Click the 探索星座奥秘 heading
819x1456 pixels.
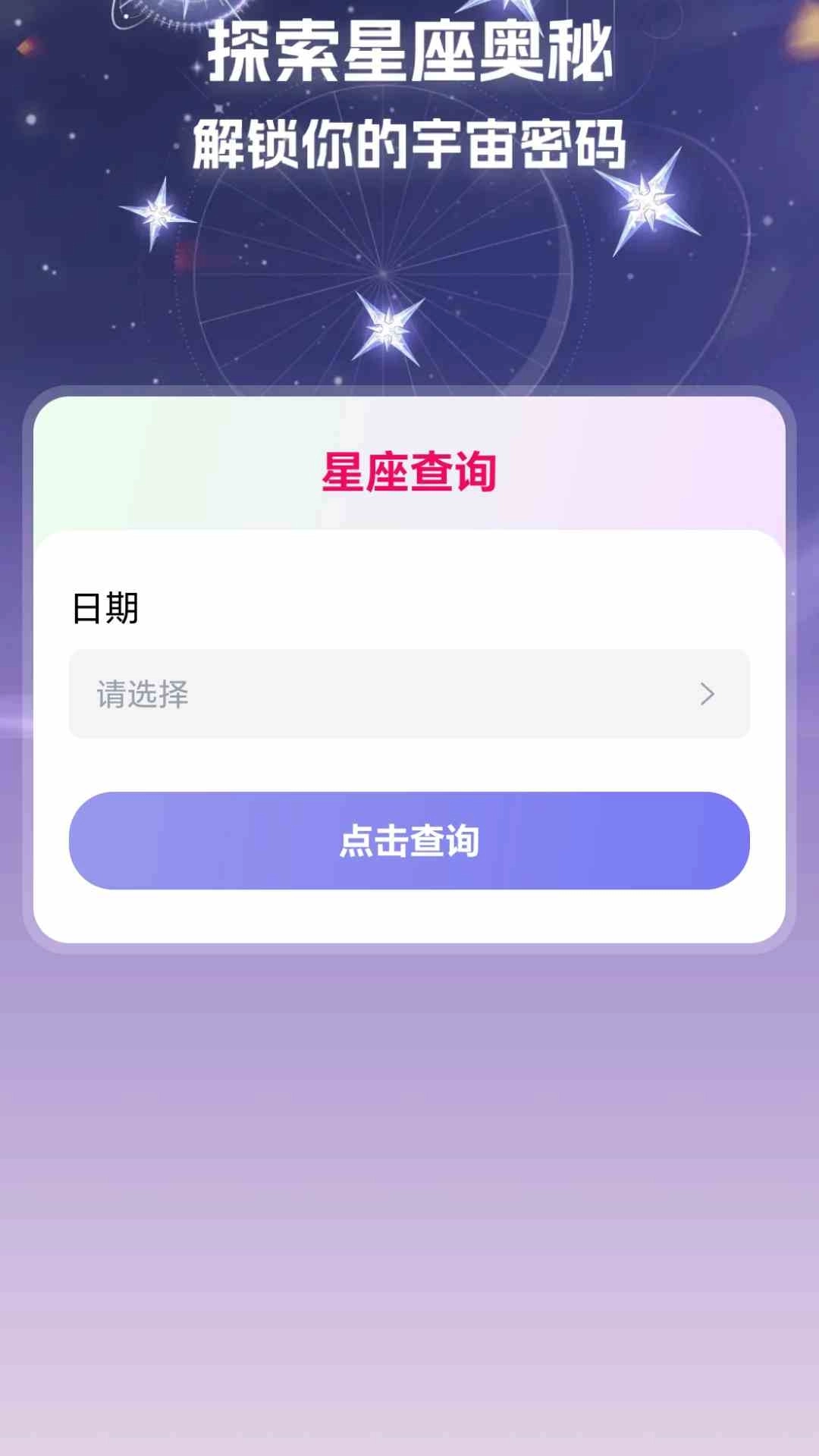pyautogui.click(x=409, y=57)
